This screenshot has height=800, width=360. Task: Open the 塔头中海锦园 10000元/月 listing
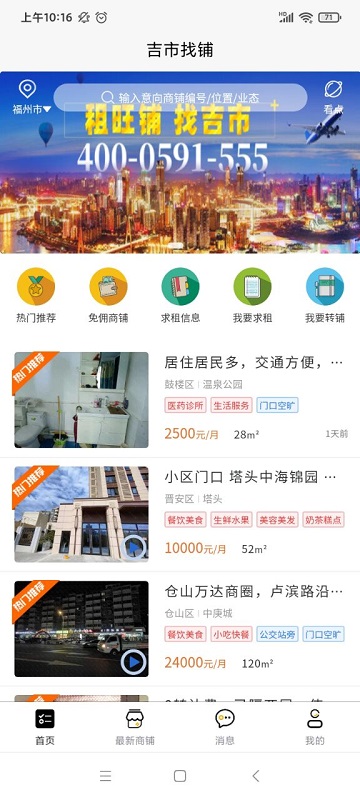180,514
